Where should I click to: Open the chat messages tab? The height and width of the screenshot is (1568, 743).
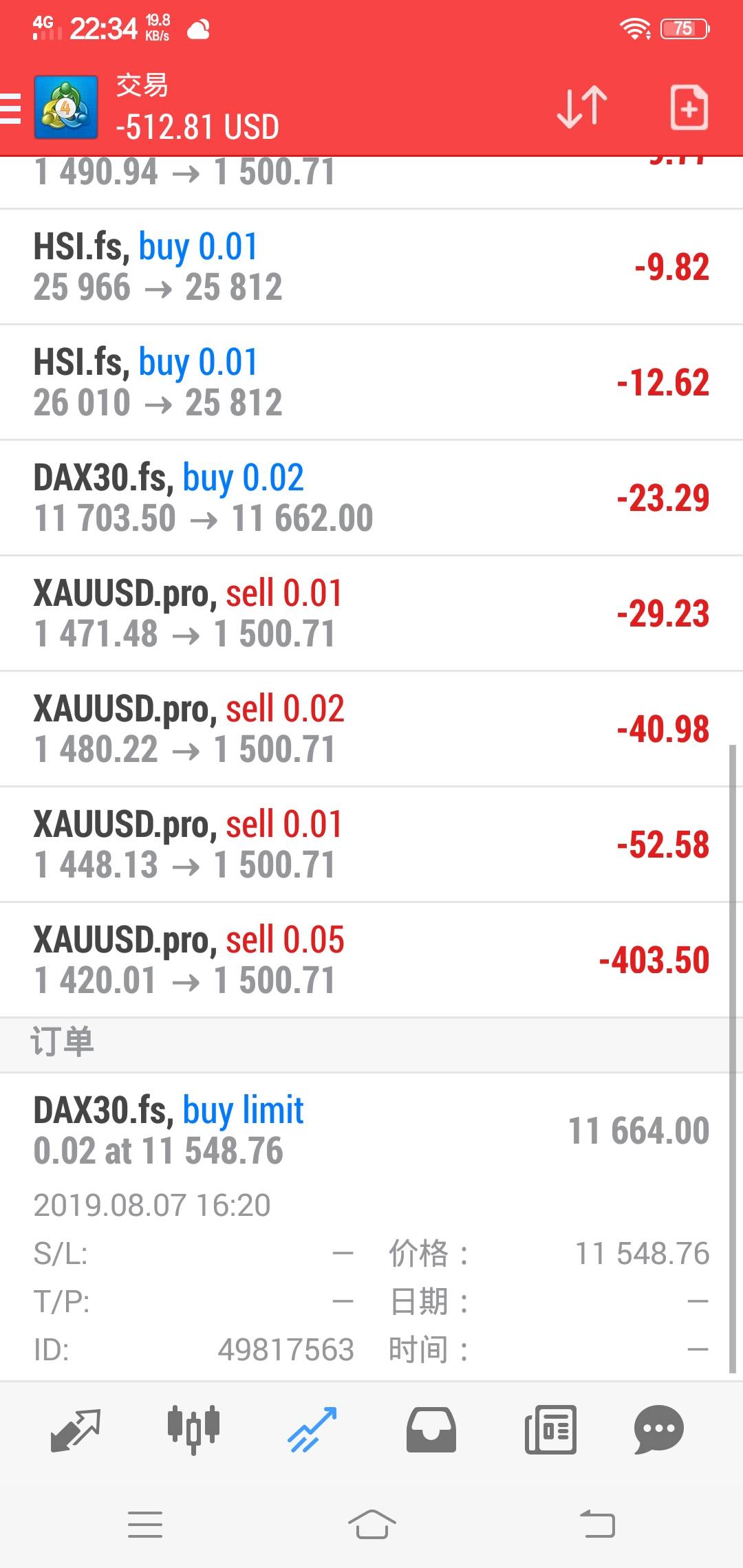click(x=658, y=1430)
